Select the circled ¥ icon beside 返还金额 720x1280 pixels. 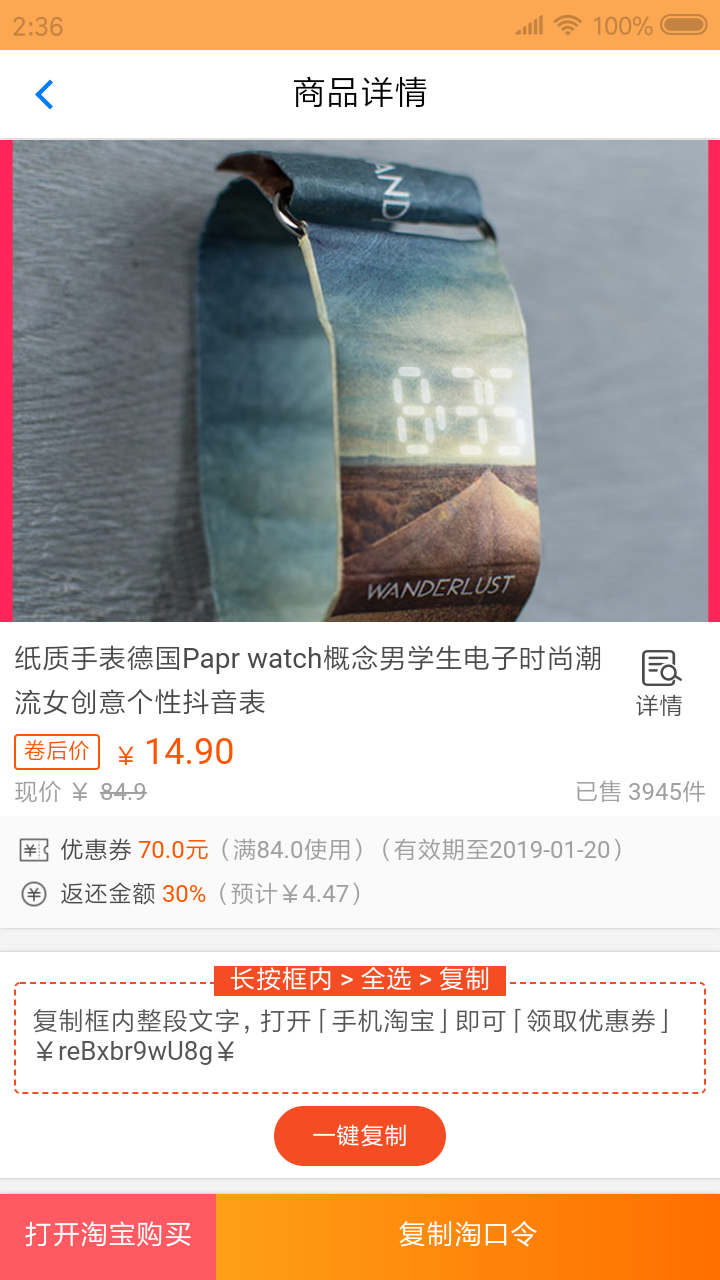click(33, 895)
